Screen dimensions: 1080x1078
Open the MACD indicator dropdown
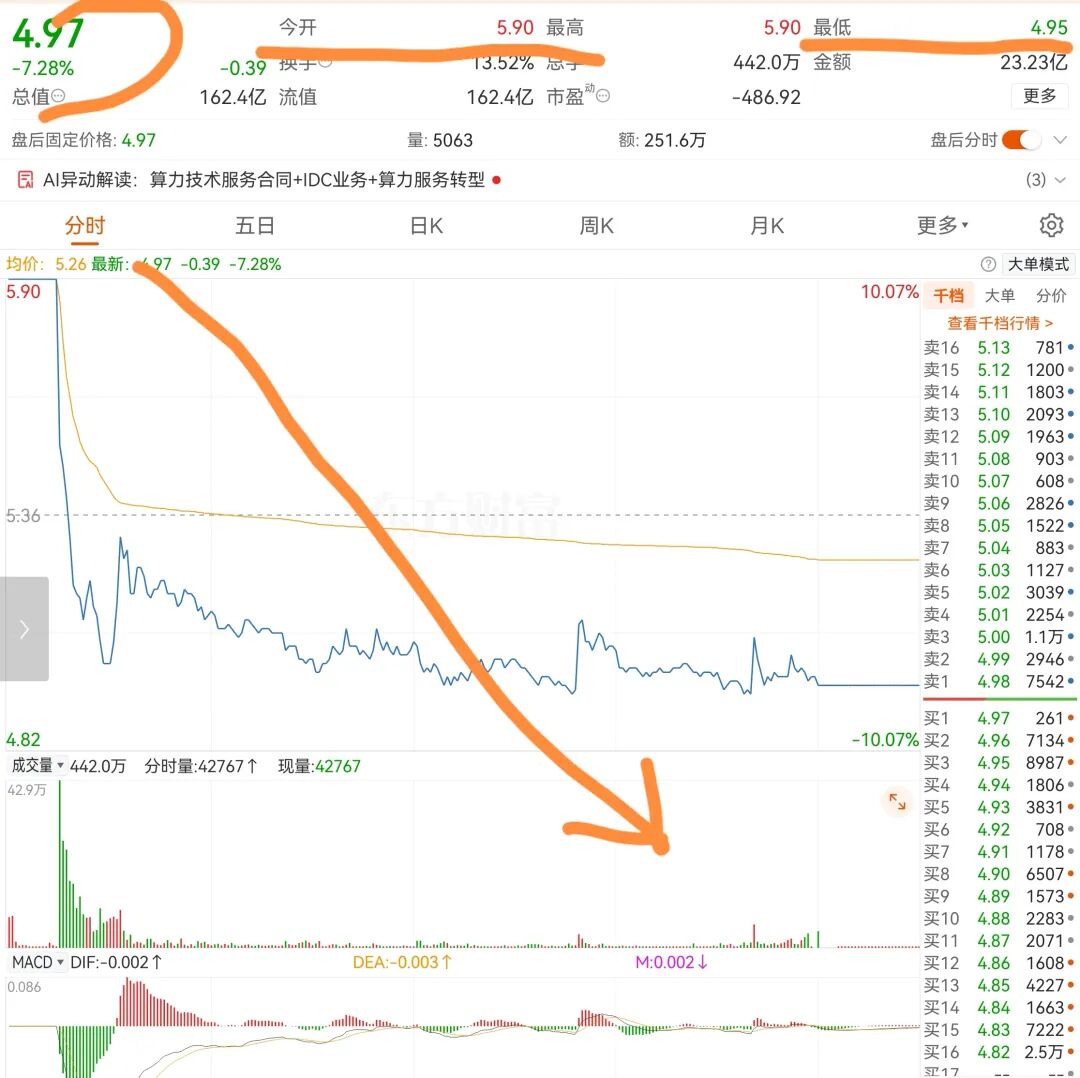tap(38, 962)
